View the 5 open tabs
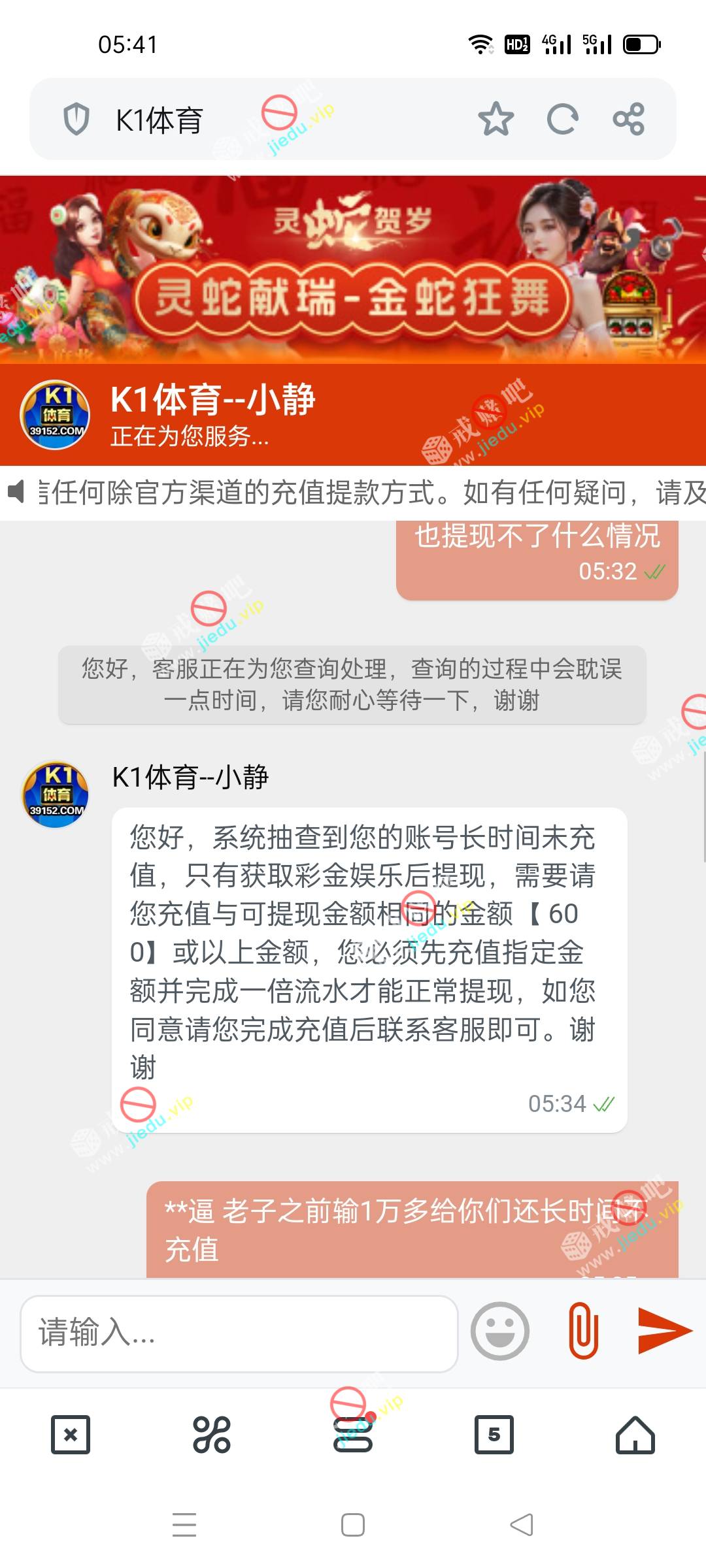Screen dimensions: 706x1568 tap(494, 1435)
